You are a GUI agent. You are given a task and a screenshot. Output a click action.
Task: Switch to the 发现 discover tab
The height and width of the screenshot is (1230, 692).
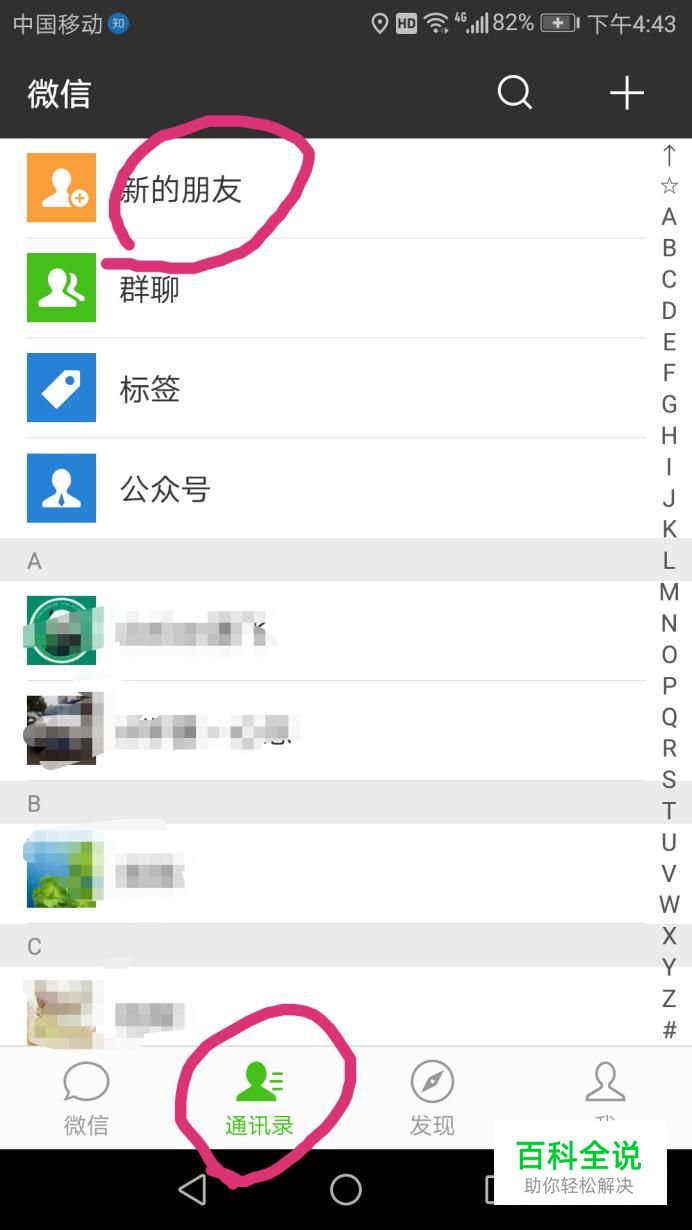pyautogui.click(x=432, y=1099)
